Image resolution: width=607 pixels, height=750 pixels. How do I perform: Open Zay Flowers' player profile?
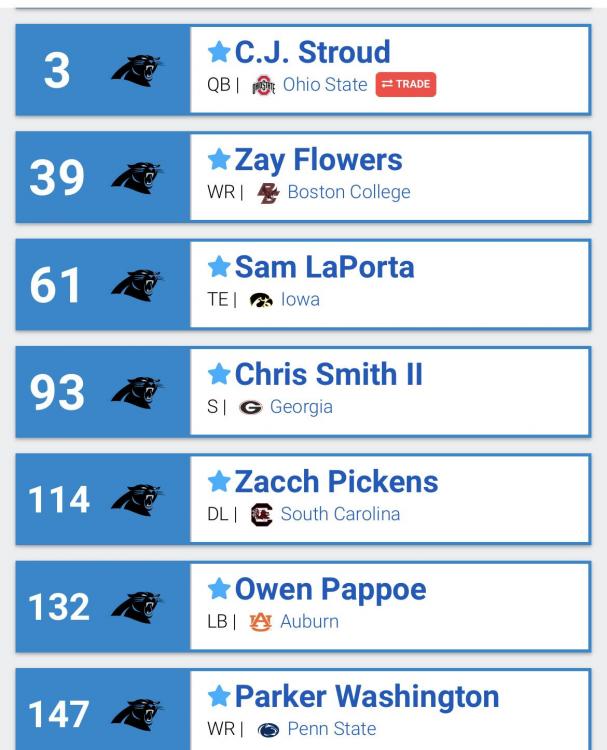pyautogui.click(x=318, y=160)
